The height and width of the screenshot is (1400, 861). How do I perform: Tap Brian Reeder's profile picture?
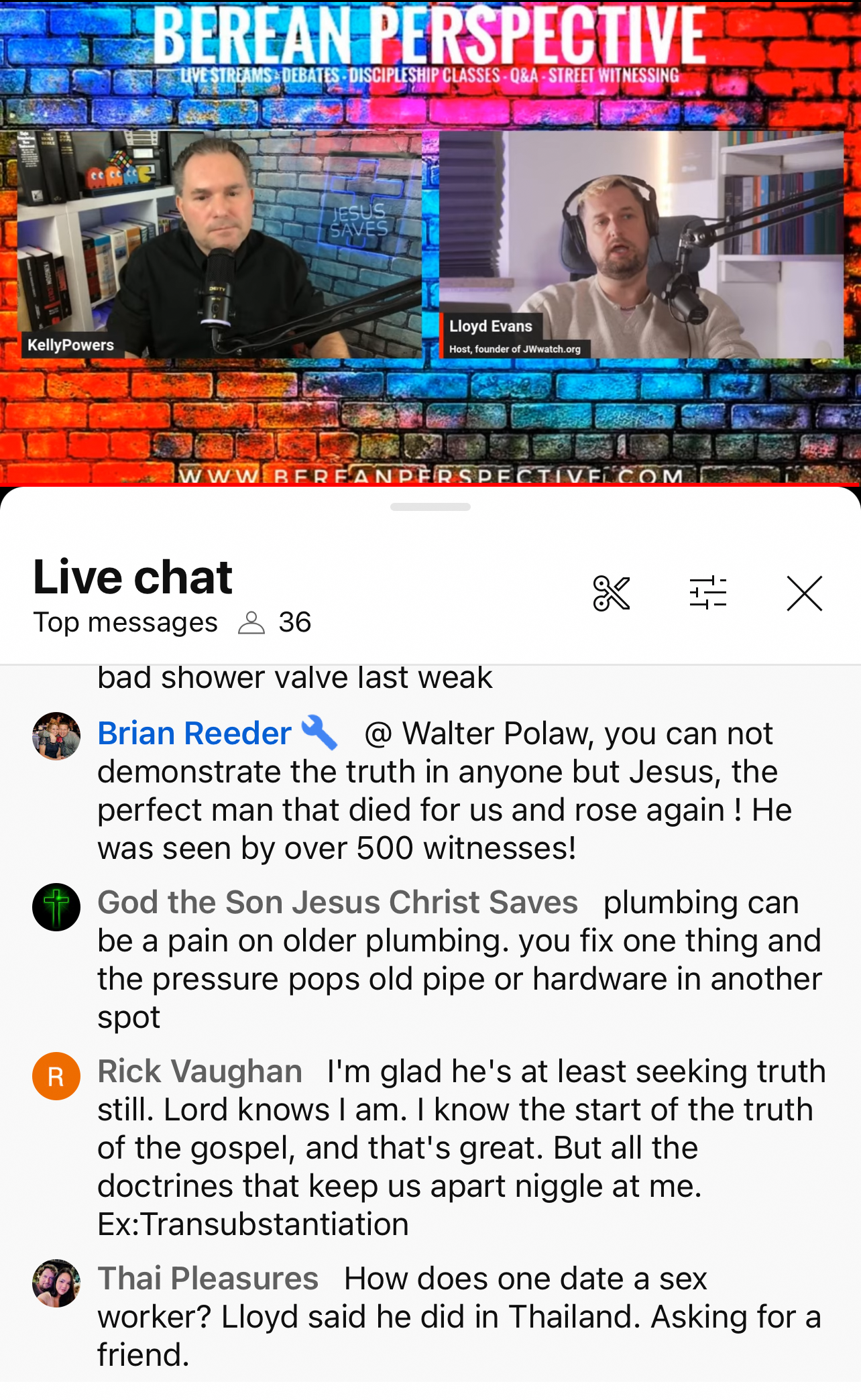56,736
